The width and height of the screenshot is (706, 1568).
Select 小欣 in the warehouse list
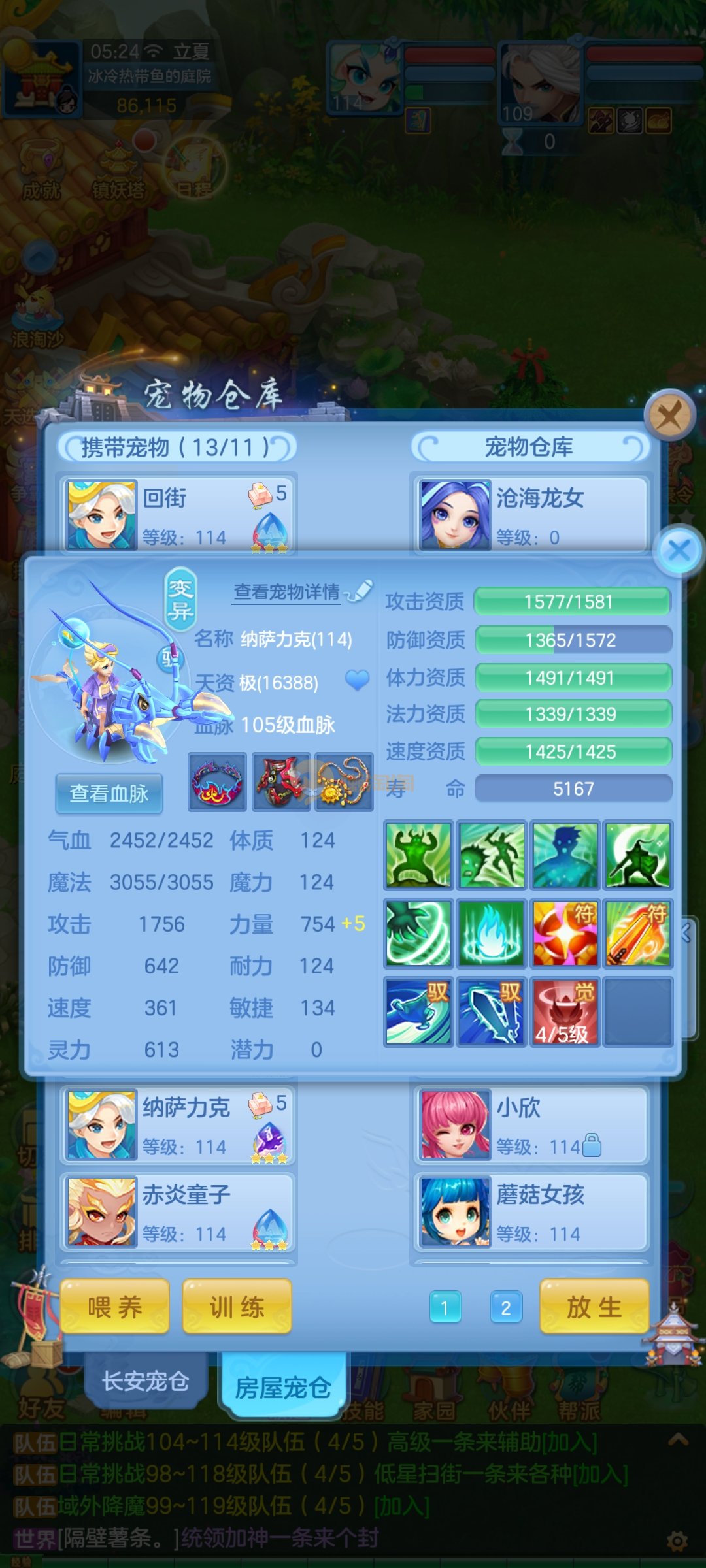point(531,1125)
